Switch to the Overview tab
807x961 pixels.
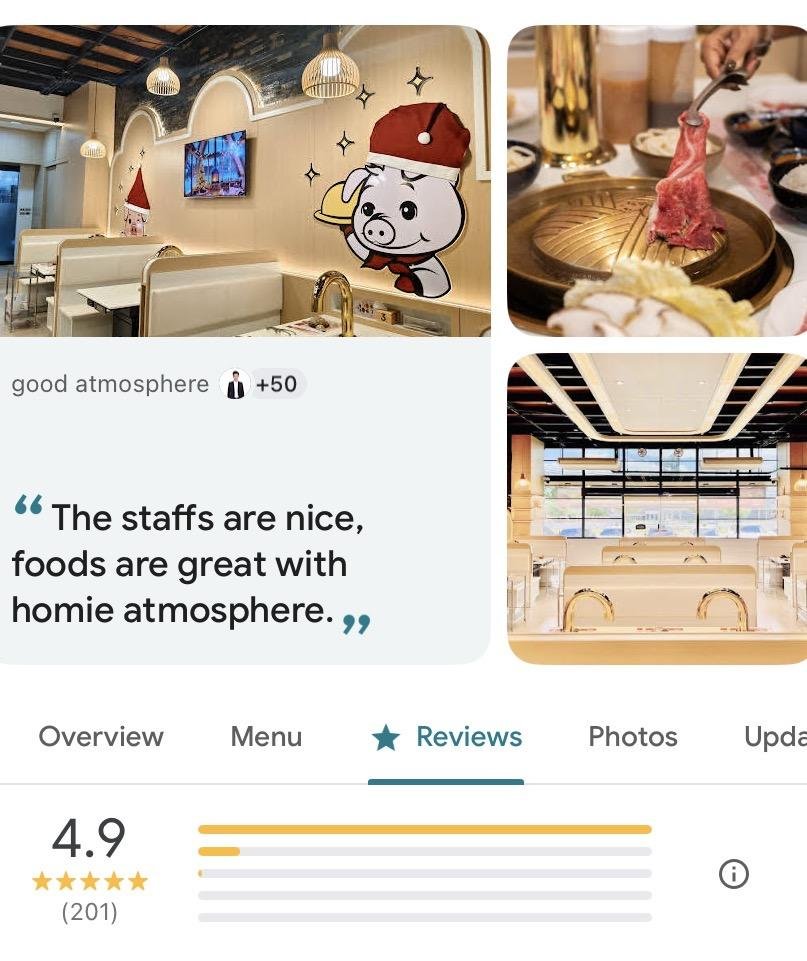coord(100,737)
